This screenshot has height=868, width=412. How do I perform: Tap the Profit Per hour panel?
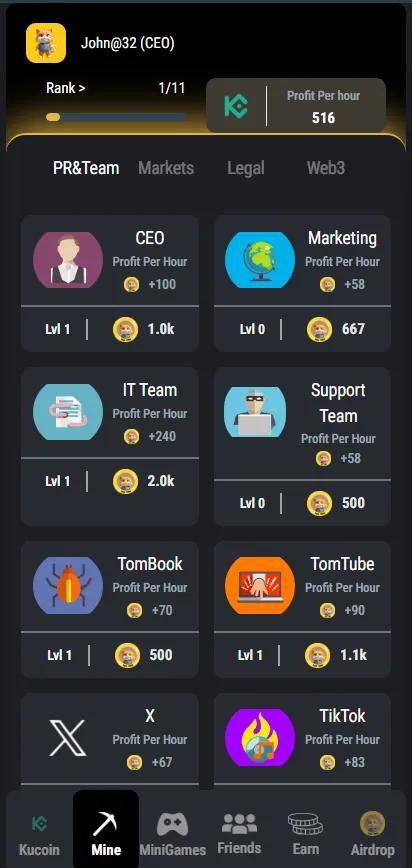[x=296, y=105]
